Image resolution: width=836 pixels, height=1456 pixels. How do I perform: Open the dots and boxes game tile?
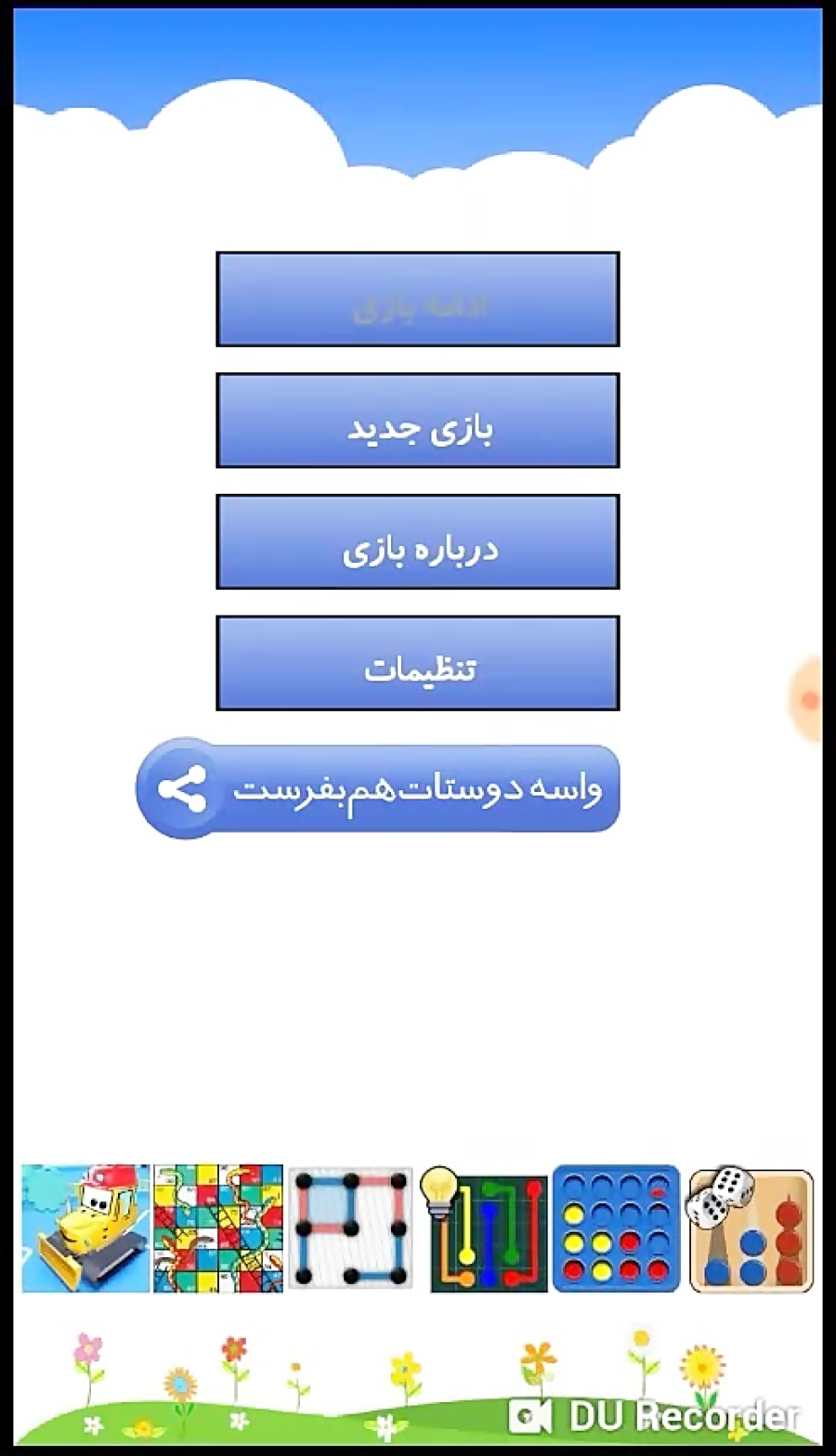(351, 1228)
